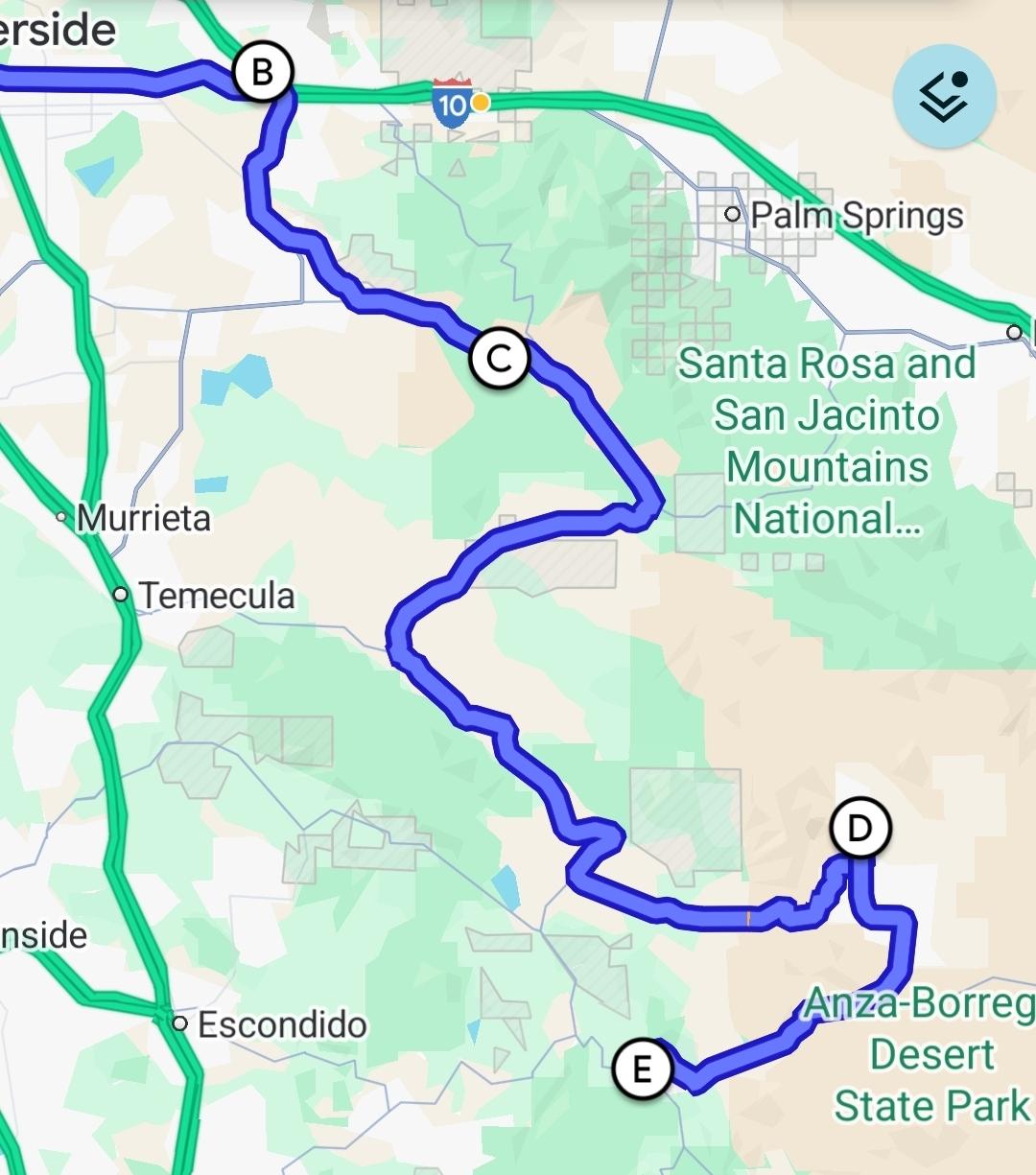Select waypoint E on the route
1036x1175 pixels.
click(642, 1068)
